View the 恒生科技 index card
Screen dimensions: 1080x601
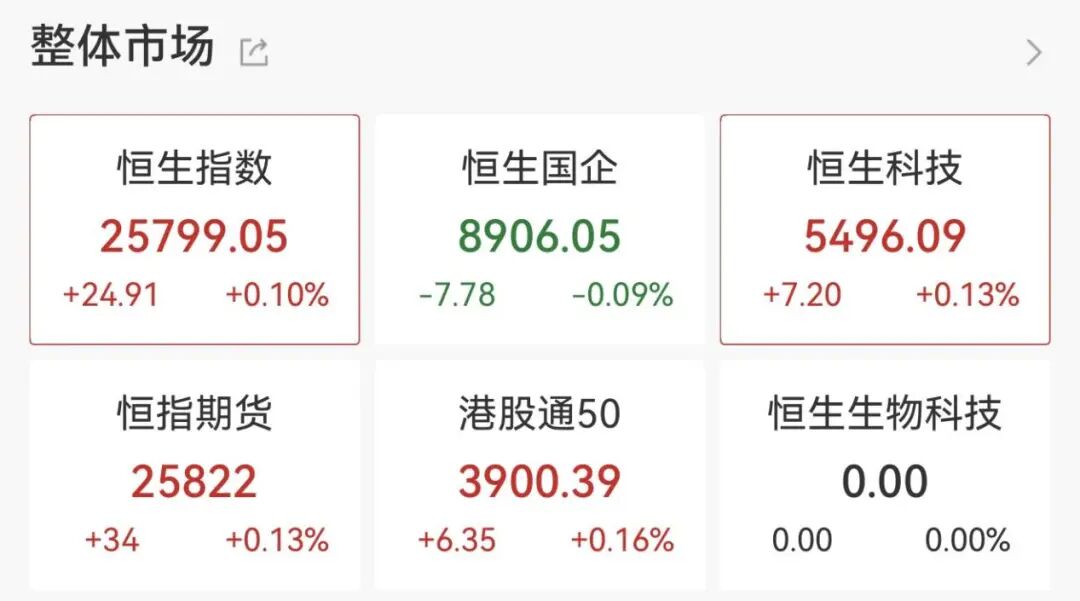click(885, 230)
